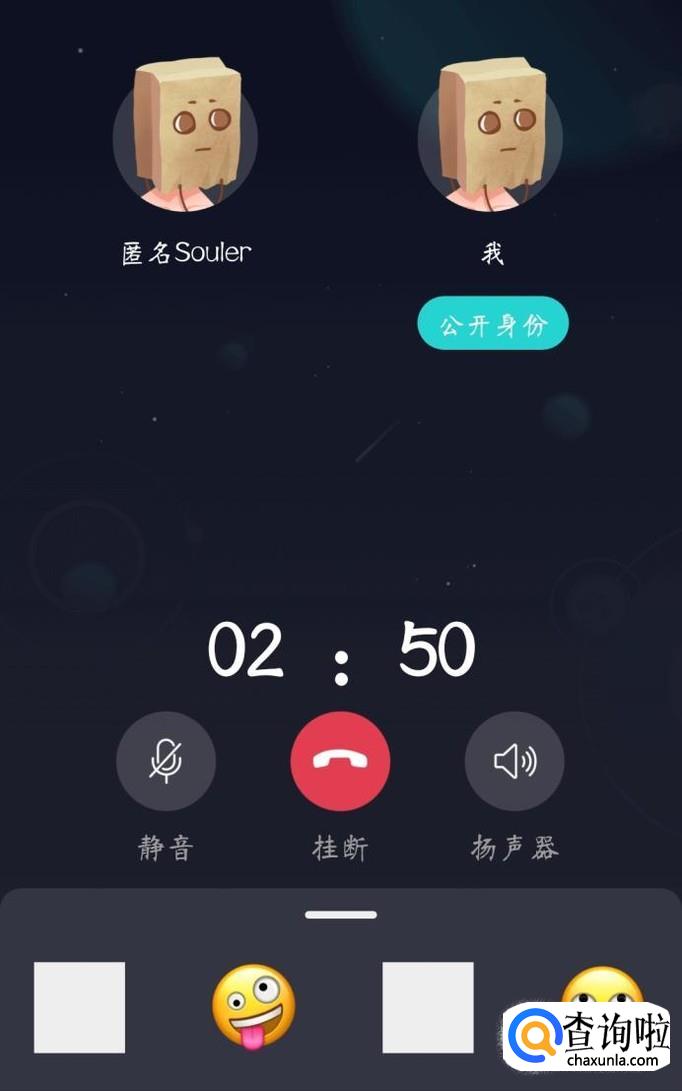Open 匿名Souler's avatar
This screenshot has height=1091, width=682.
click(x=185, y=137)
